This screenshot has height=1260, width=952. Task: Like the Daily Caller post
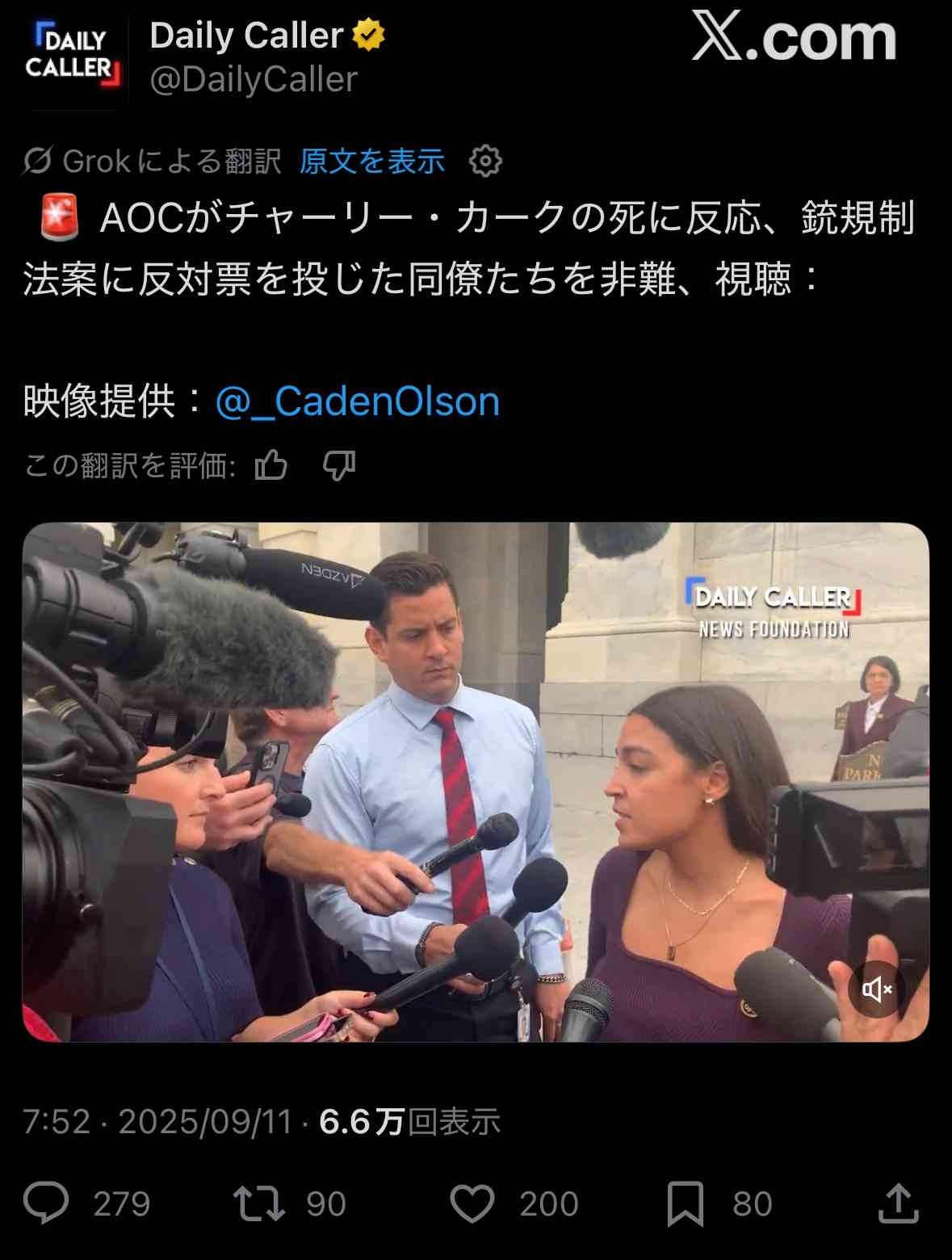click(472, 1203)
